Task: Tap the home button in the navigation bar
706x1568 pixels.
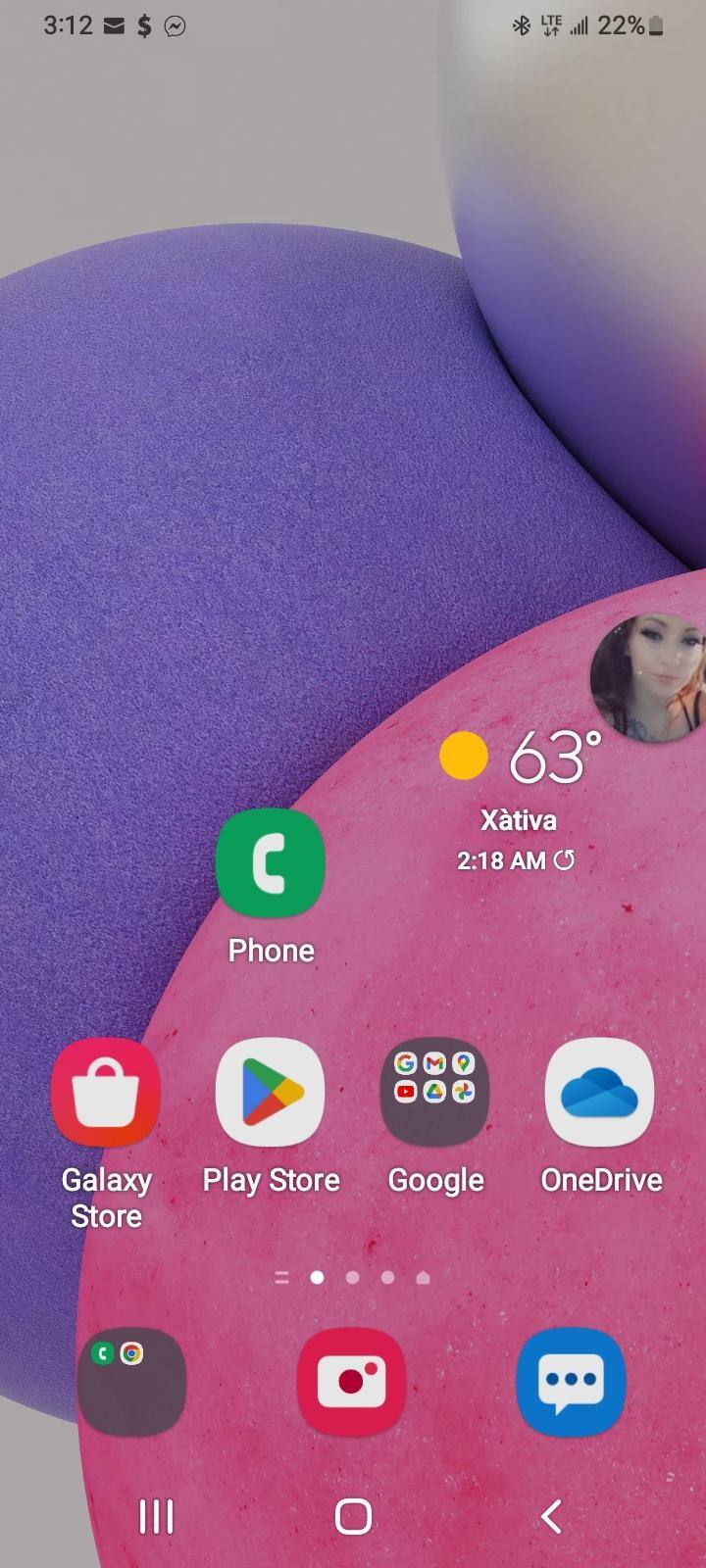Action: 353,1516
